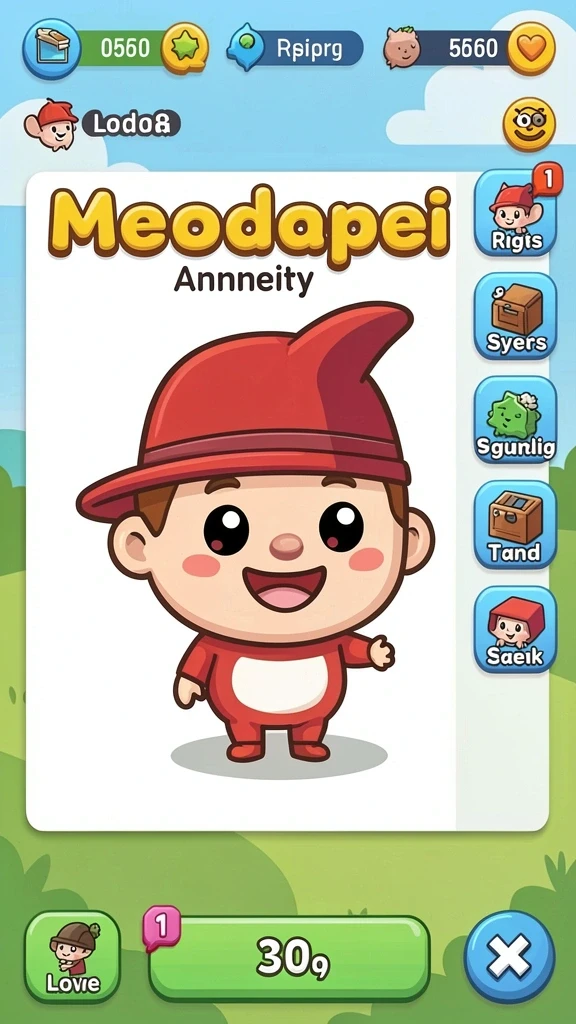
Task: Open the Tand crate button
Action: click(x=515, y=524)
